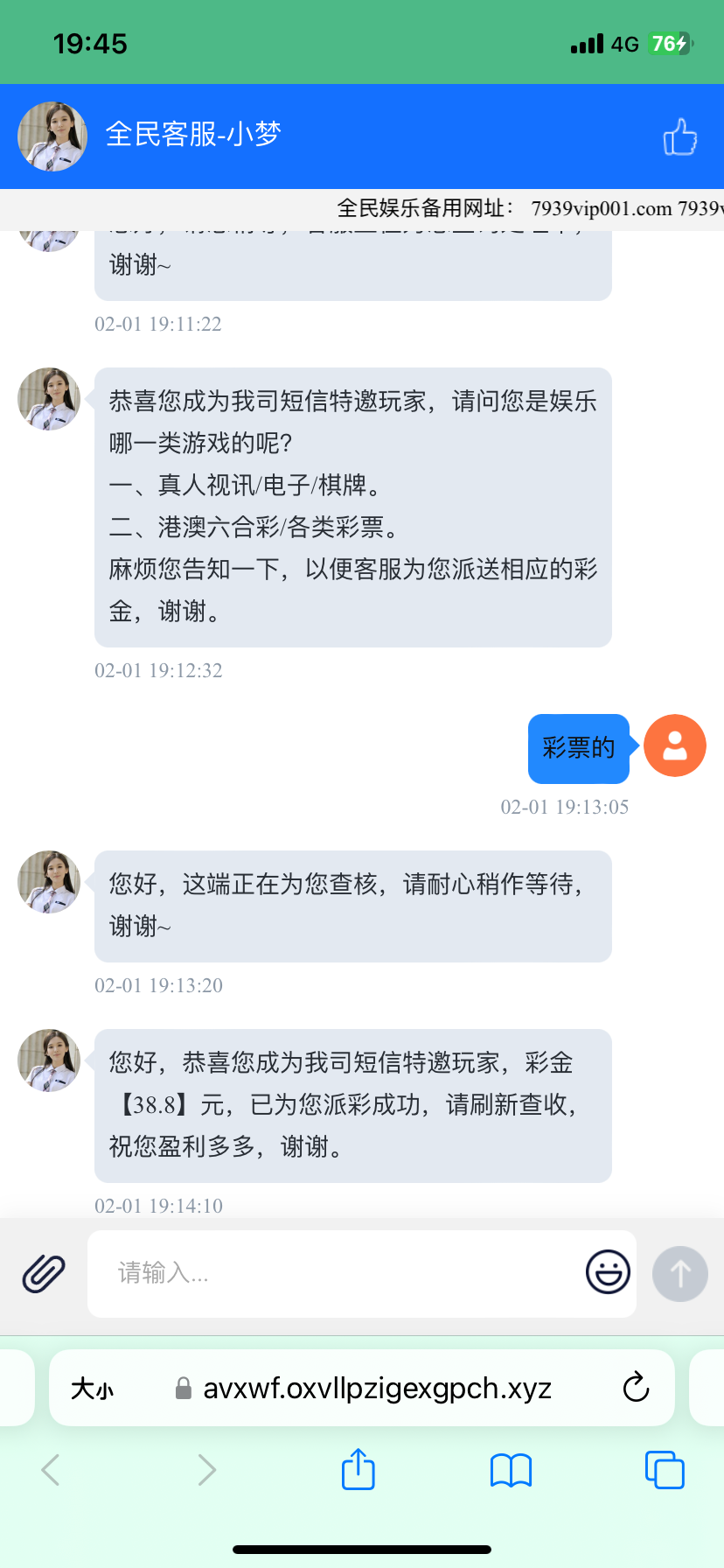Open Safari bookmarks
This screenshot has height=1568, width=724.
pos(511,1470)
